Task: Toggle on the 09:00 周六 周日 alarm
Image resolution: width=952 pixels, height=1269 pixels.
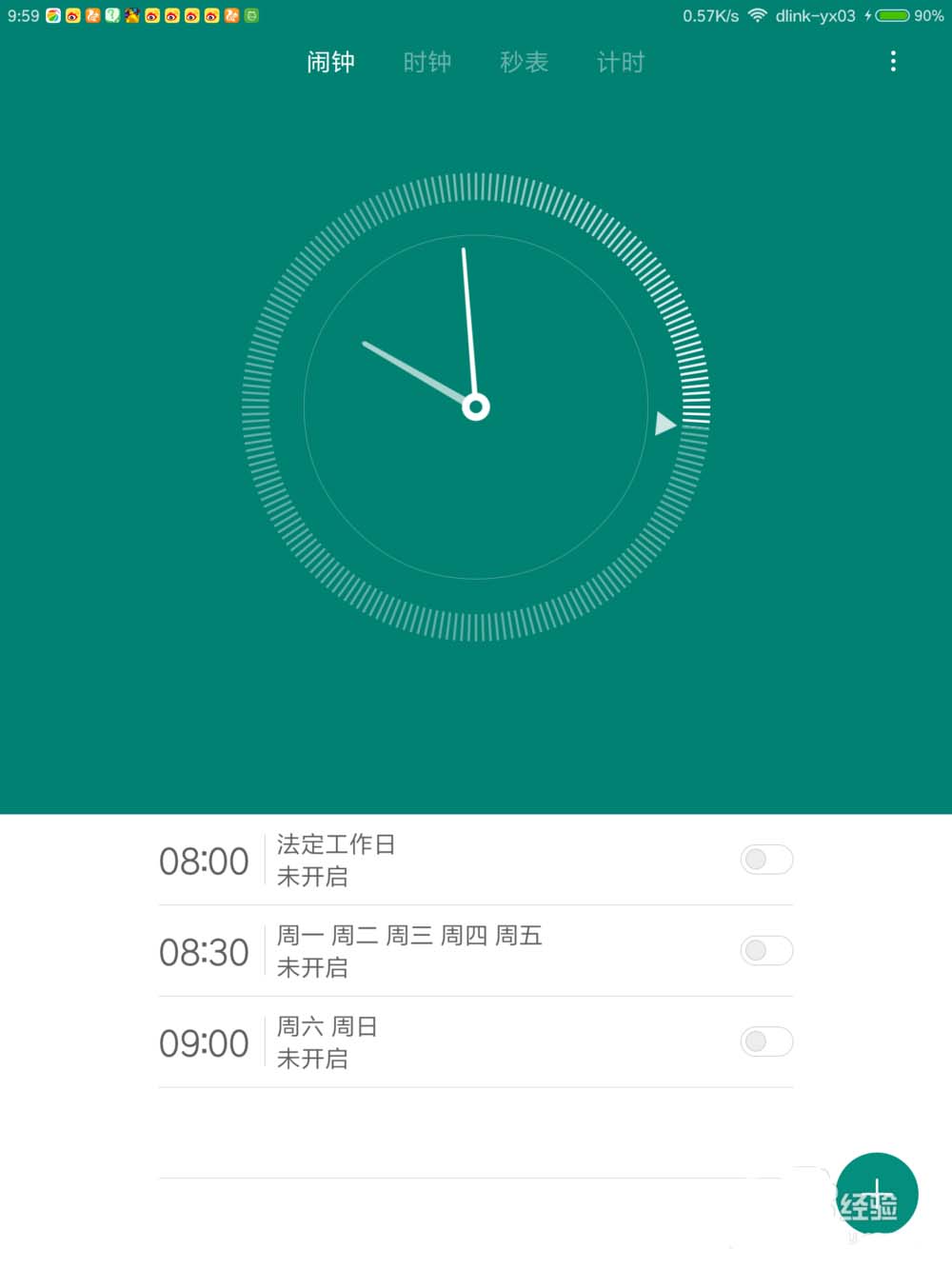Action: pyautogui.click(x=766, y=1041)
